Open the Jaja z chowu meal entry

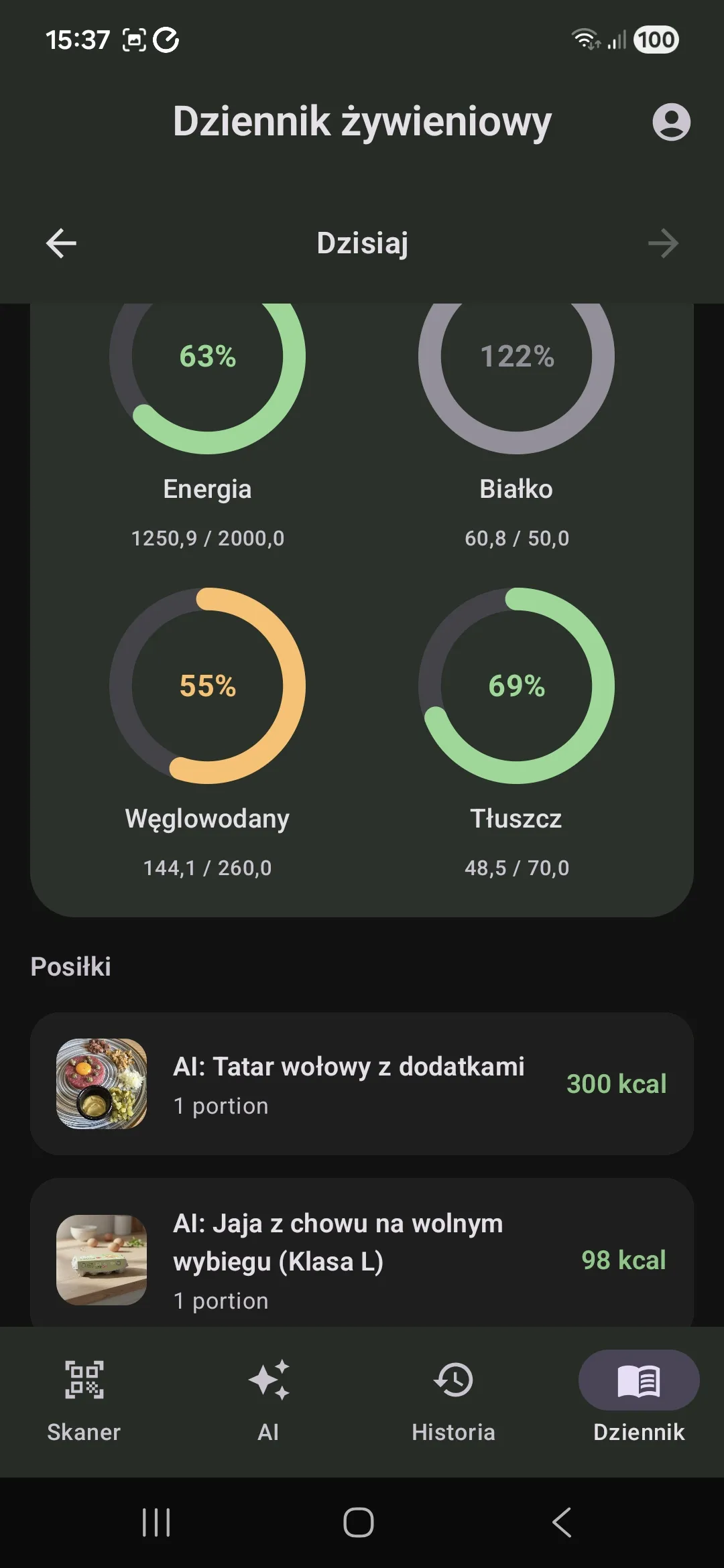362,1260
